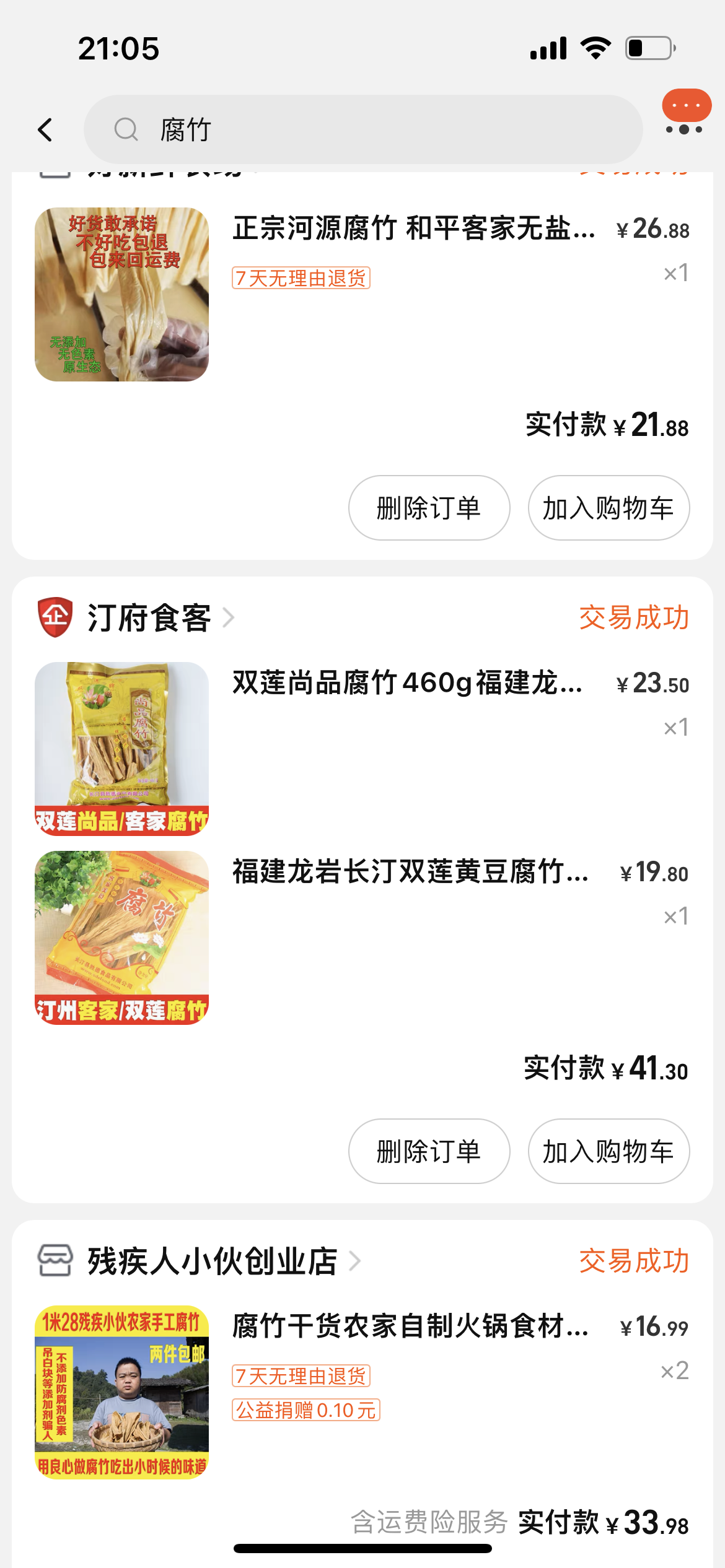
Task: Add the 汀府食客 order to cart
Action: pos(608,1151)
